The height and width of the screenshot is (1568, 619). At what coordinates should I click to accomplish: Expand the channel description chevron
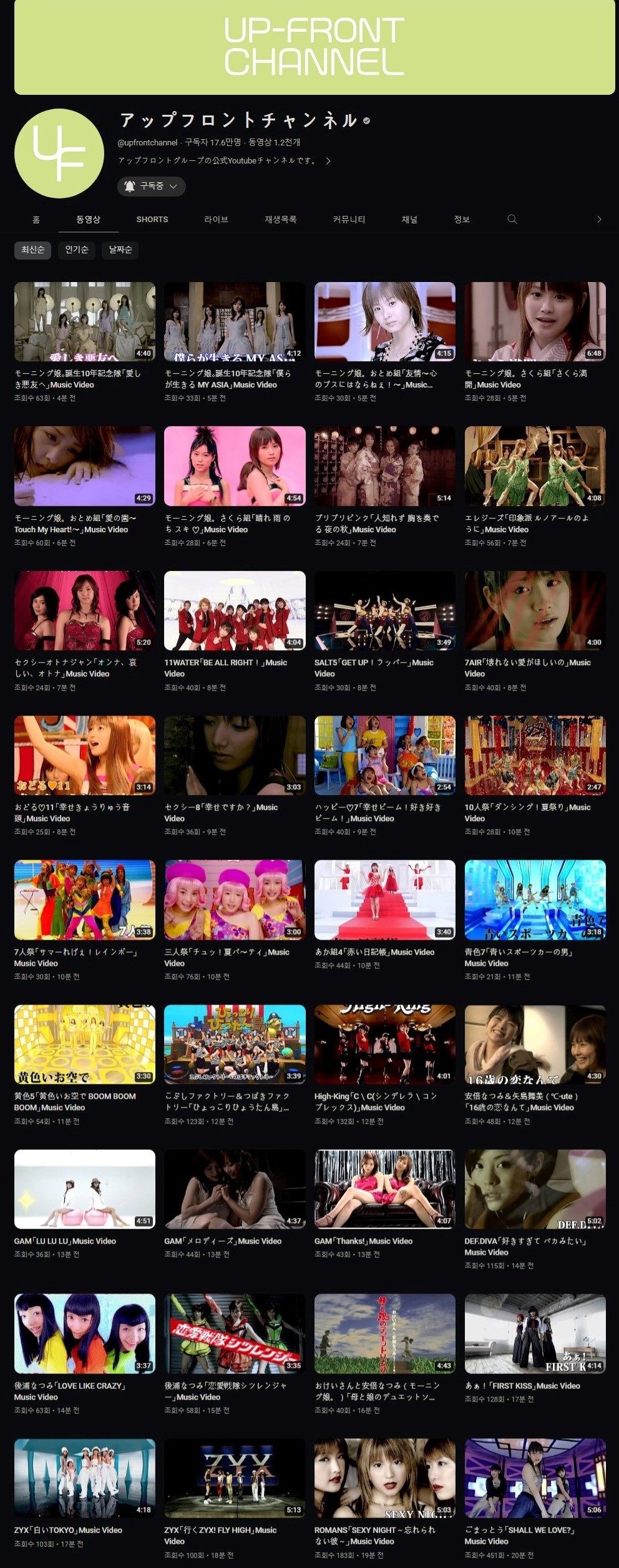point(328,161)
